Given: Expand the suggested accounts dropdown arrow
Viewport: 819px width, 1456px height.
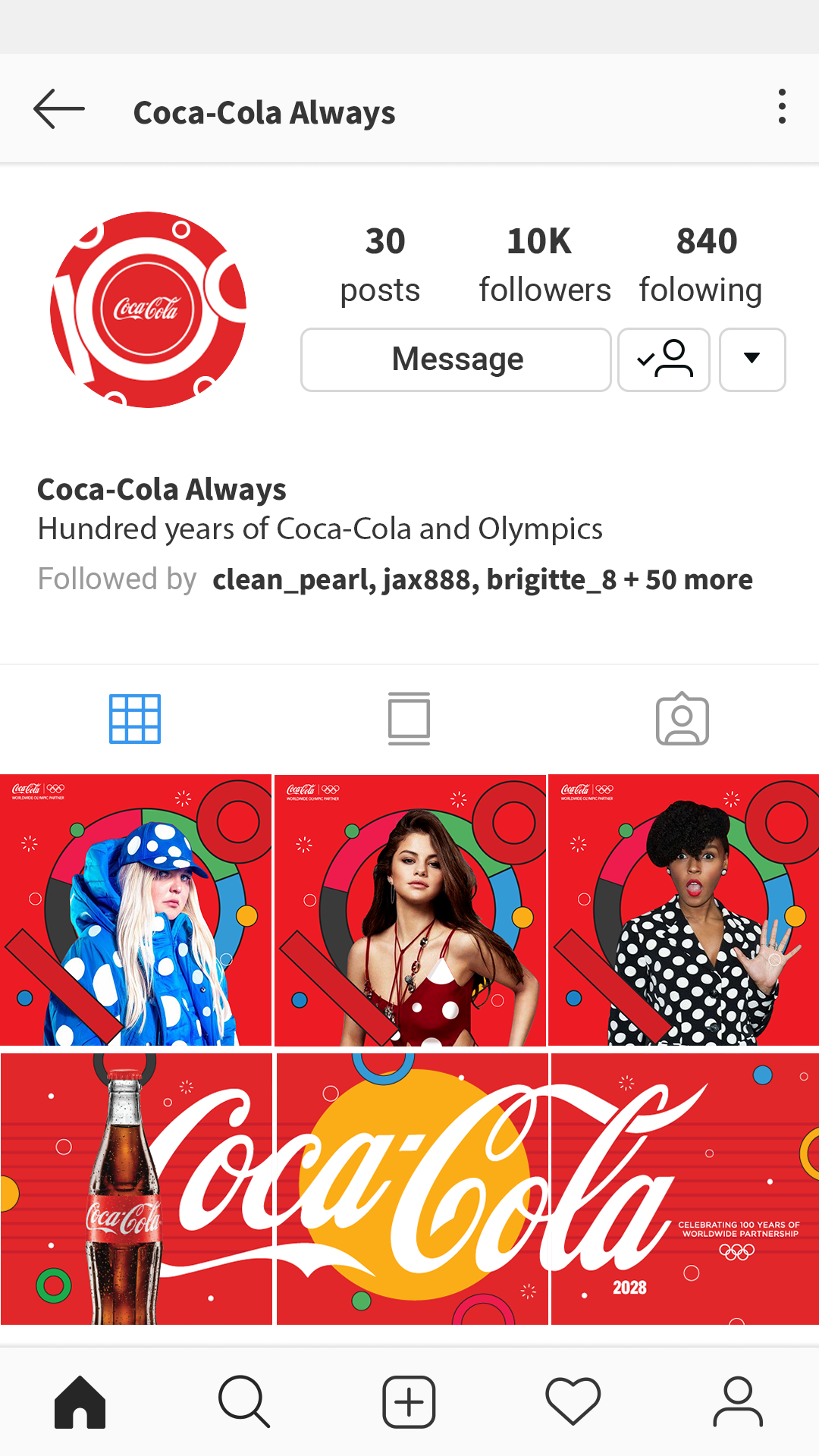Looking at the screenshot, I should pos(752,359).
